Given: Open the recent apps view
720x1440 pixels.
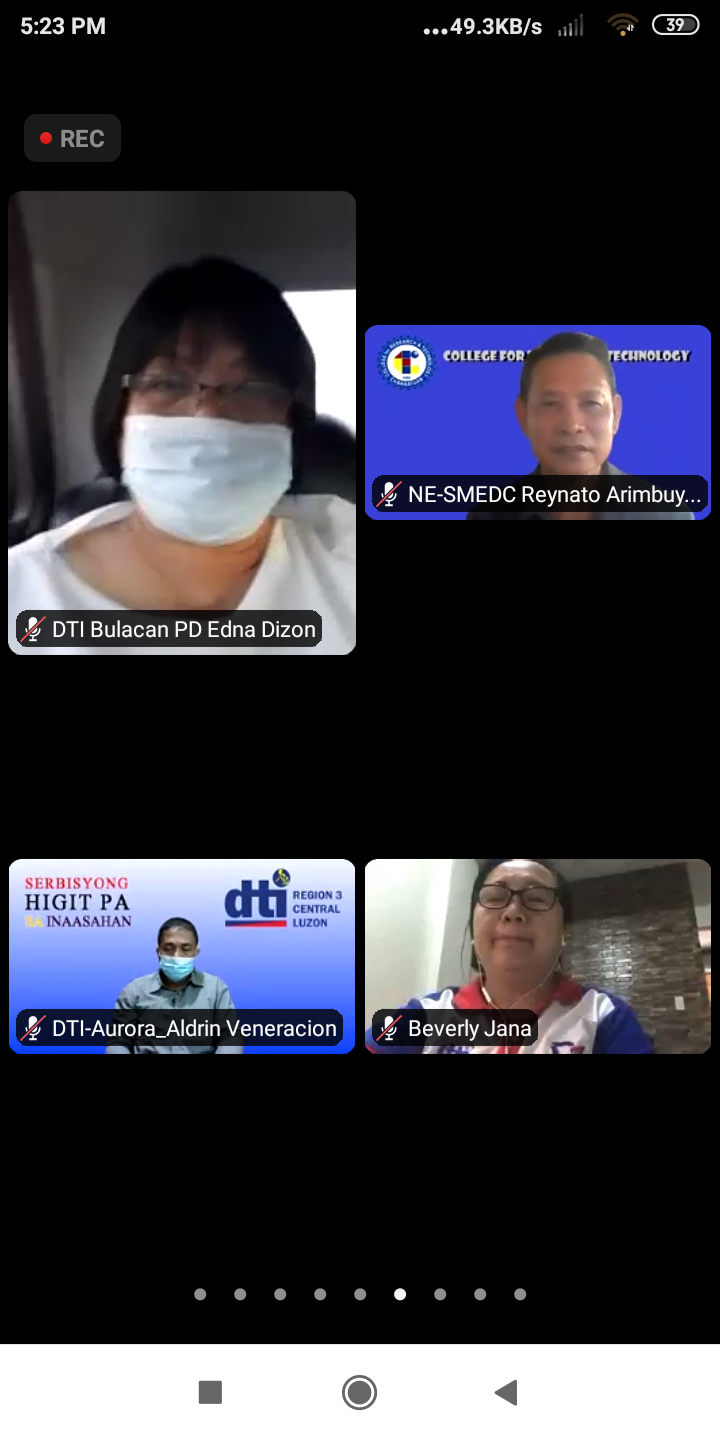Looking at the screenshot, I should pyautogui.click(x=210, y=1392).
